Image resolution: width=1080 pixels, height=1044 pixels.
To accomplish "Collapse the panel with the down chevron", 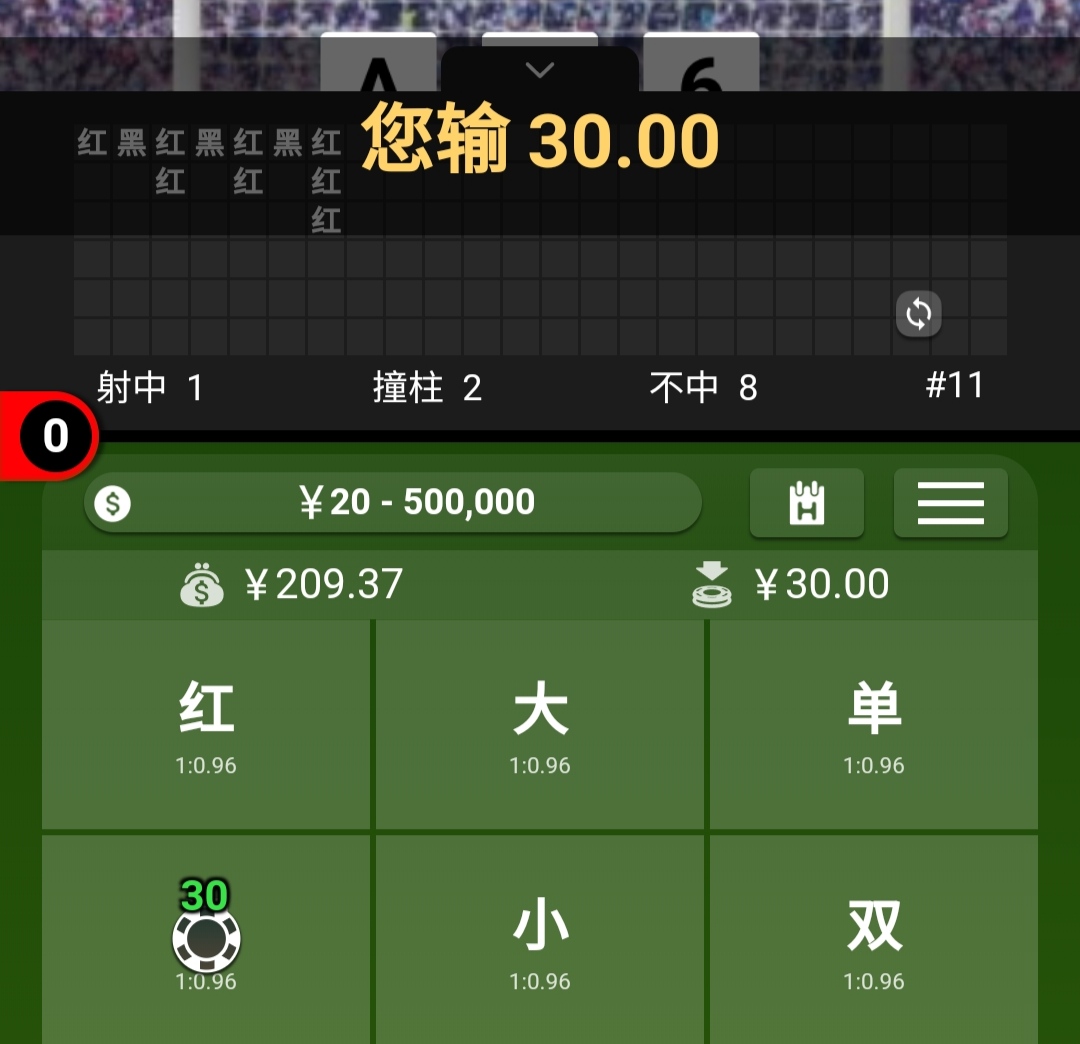I will pos(540,70).
